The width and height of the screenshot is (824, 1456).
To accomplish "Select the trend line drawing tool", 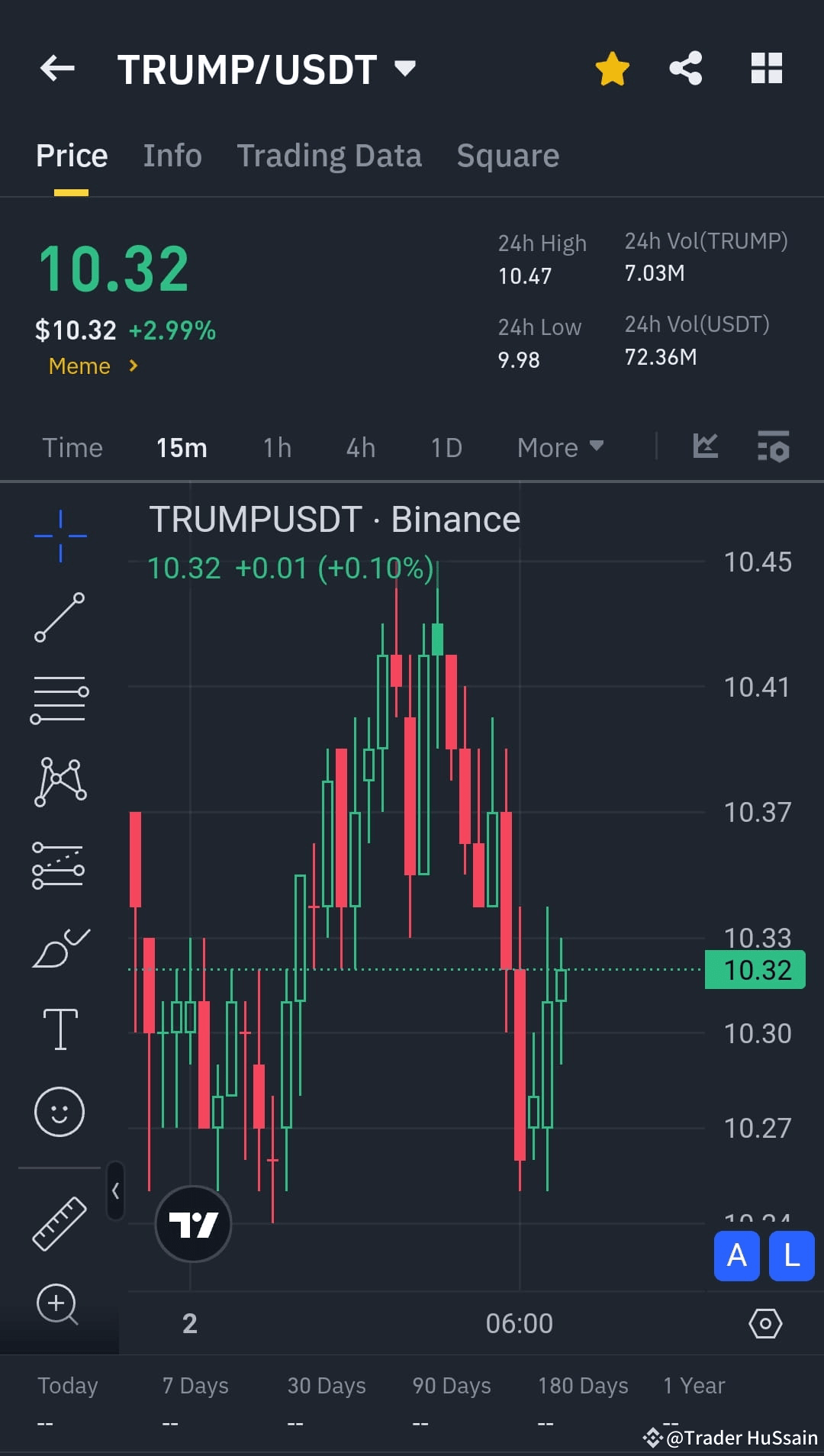I will (59, 617).
